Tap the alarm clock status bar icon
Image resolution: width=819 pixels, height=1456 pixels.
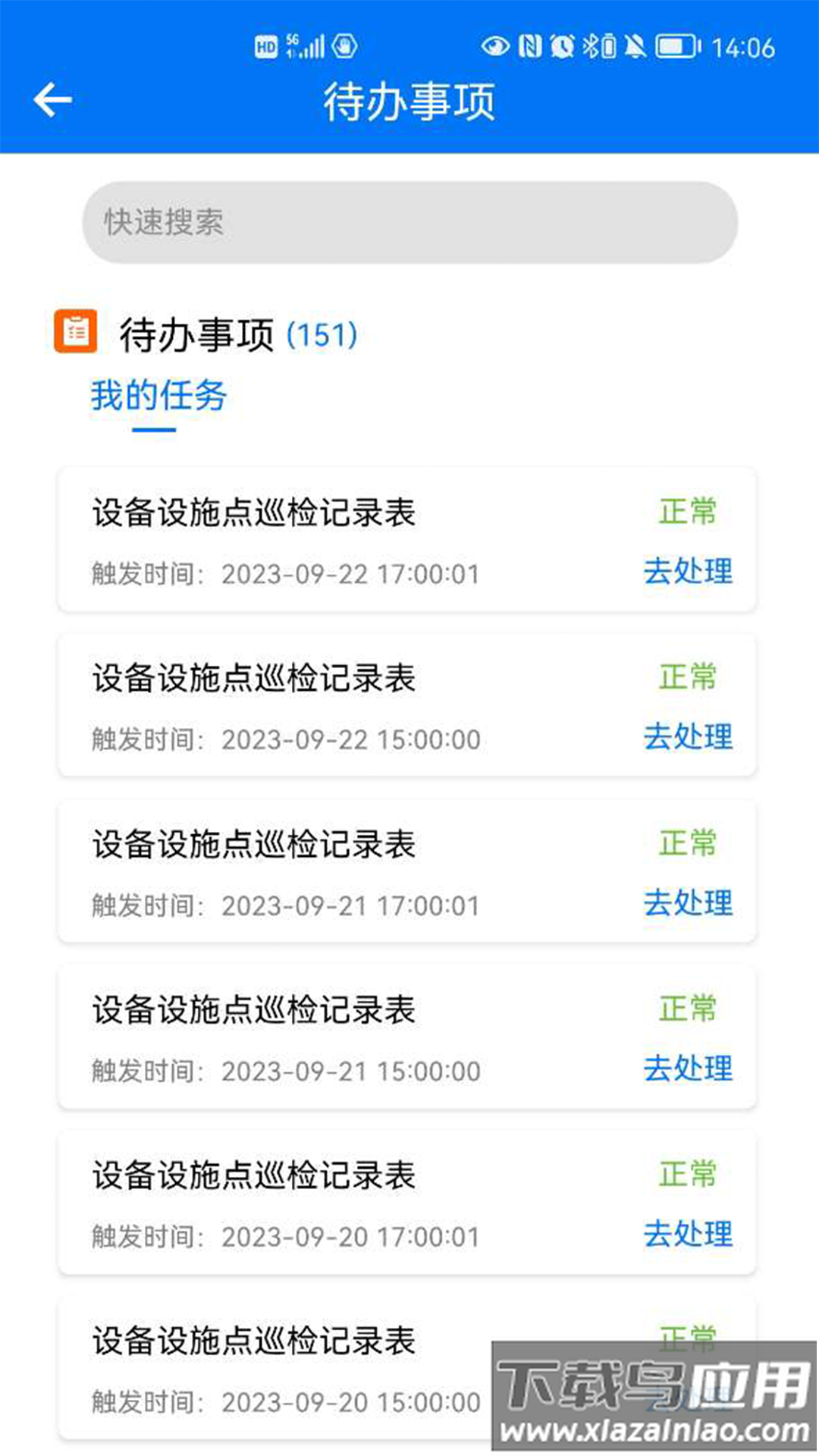coord(562,46)
